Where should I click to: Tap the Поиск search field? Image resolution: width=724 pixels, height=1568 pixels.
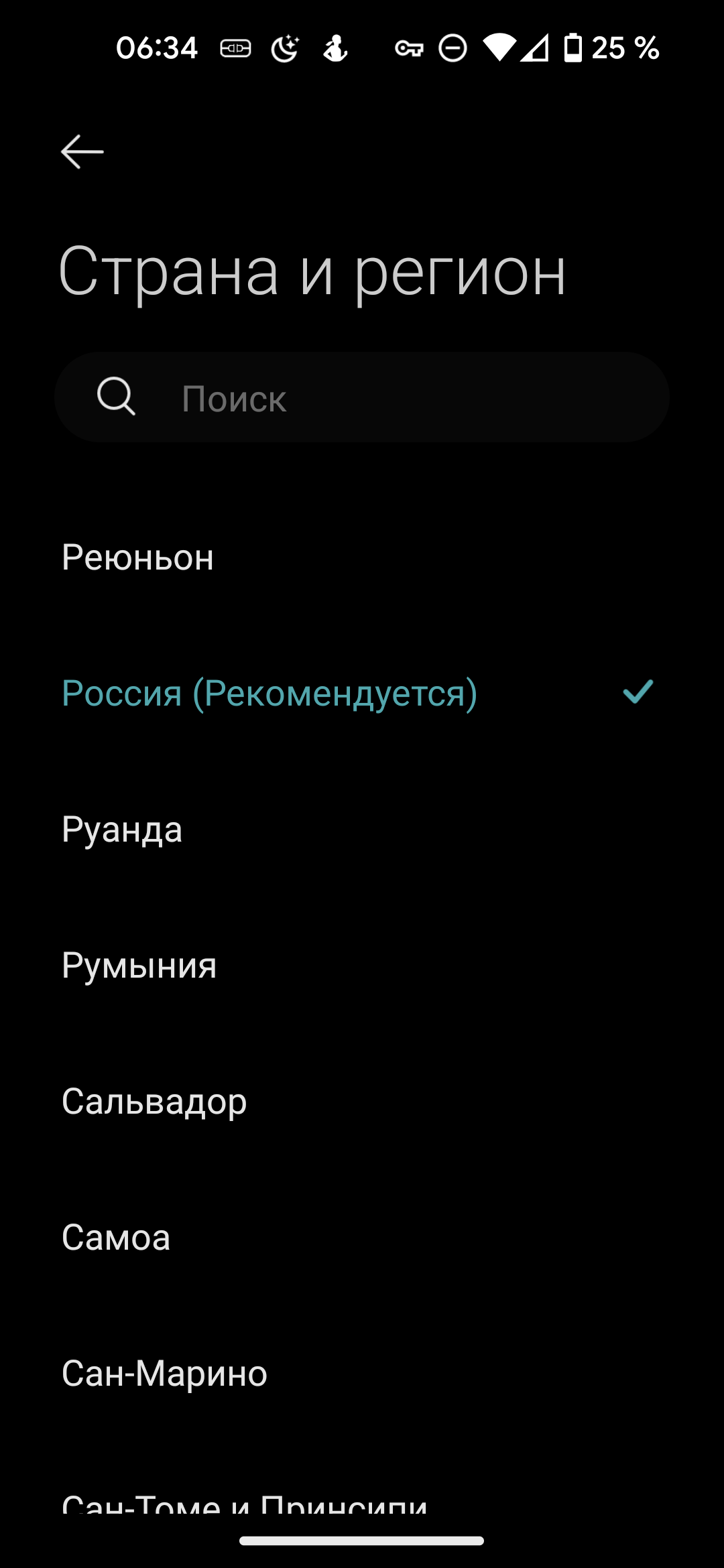[362, 397]
